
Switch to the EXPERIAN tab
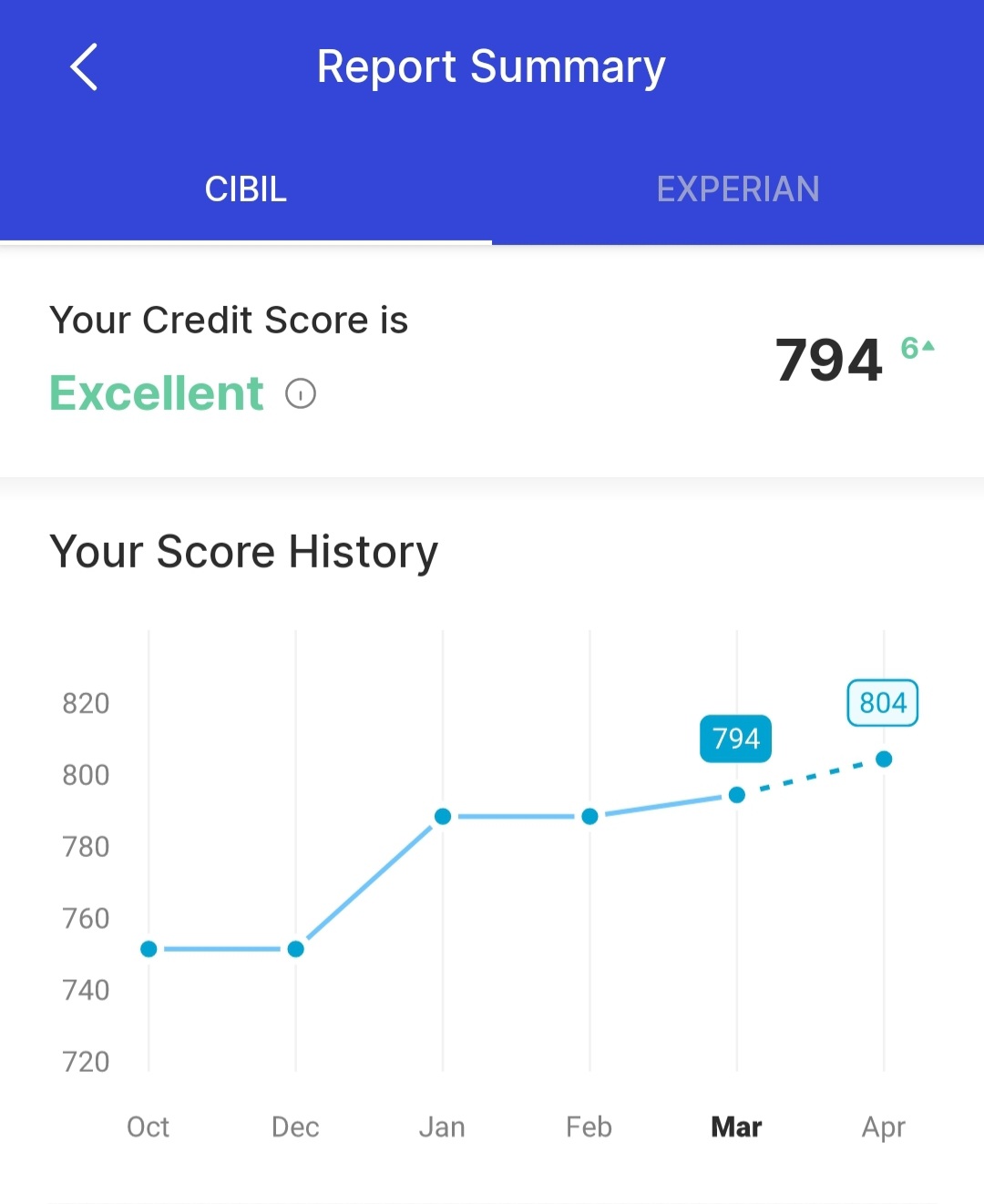738,189
